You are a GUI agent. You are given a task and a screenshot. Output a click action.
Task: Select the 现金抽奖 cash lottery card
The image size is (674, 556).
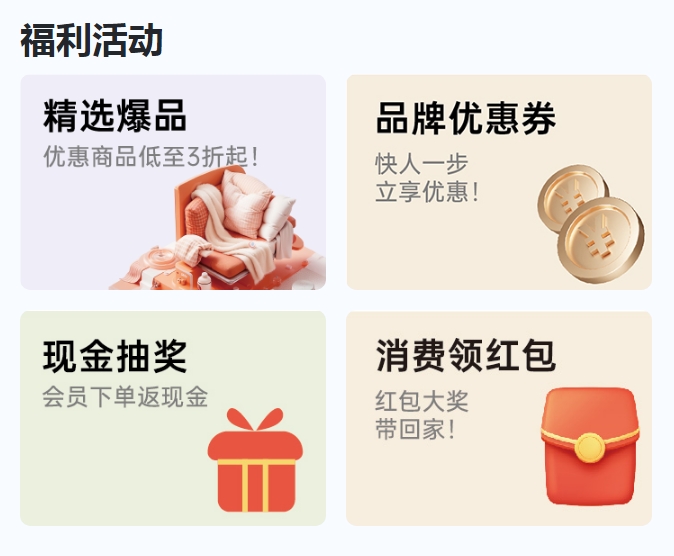pos(173,418)
